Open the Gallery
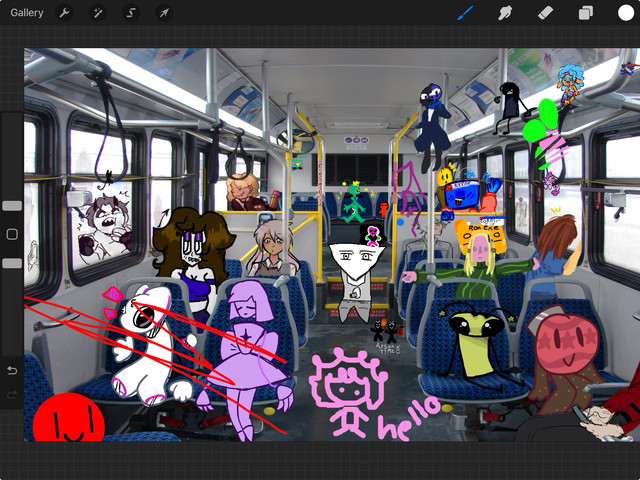The image size is (640, 480). click(27, 13)
